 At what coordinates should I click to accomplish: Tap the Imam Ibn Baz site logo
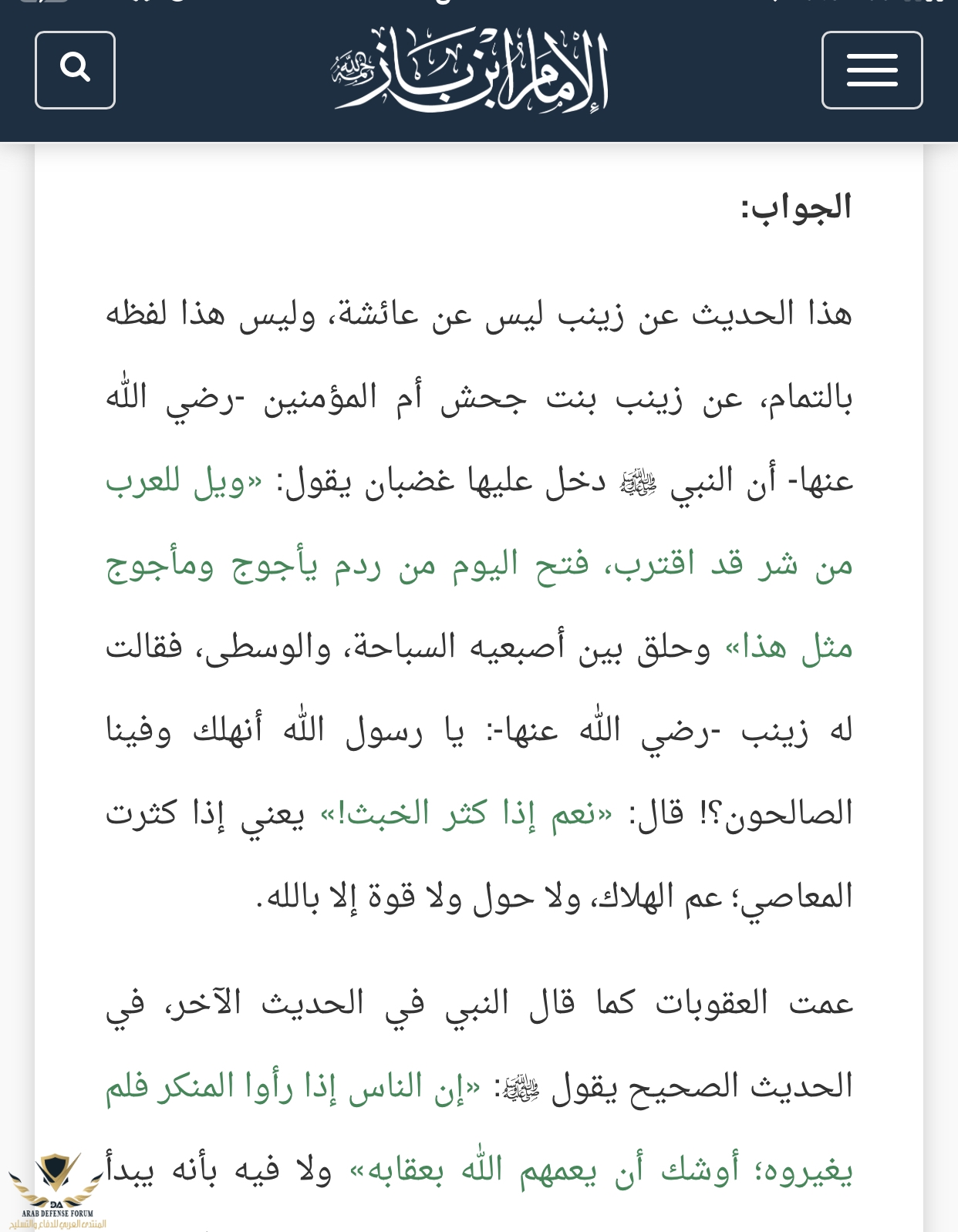pos(471,70)
